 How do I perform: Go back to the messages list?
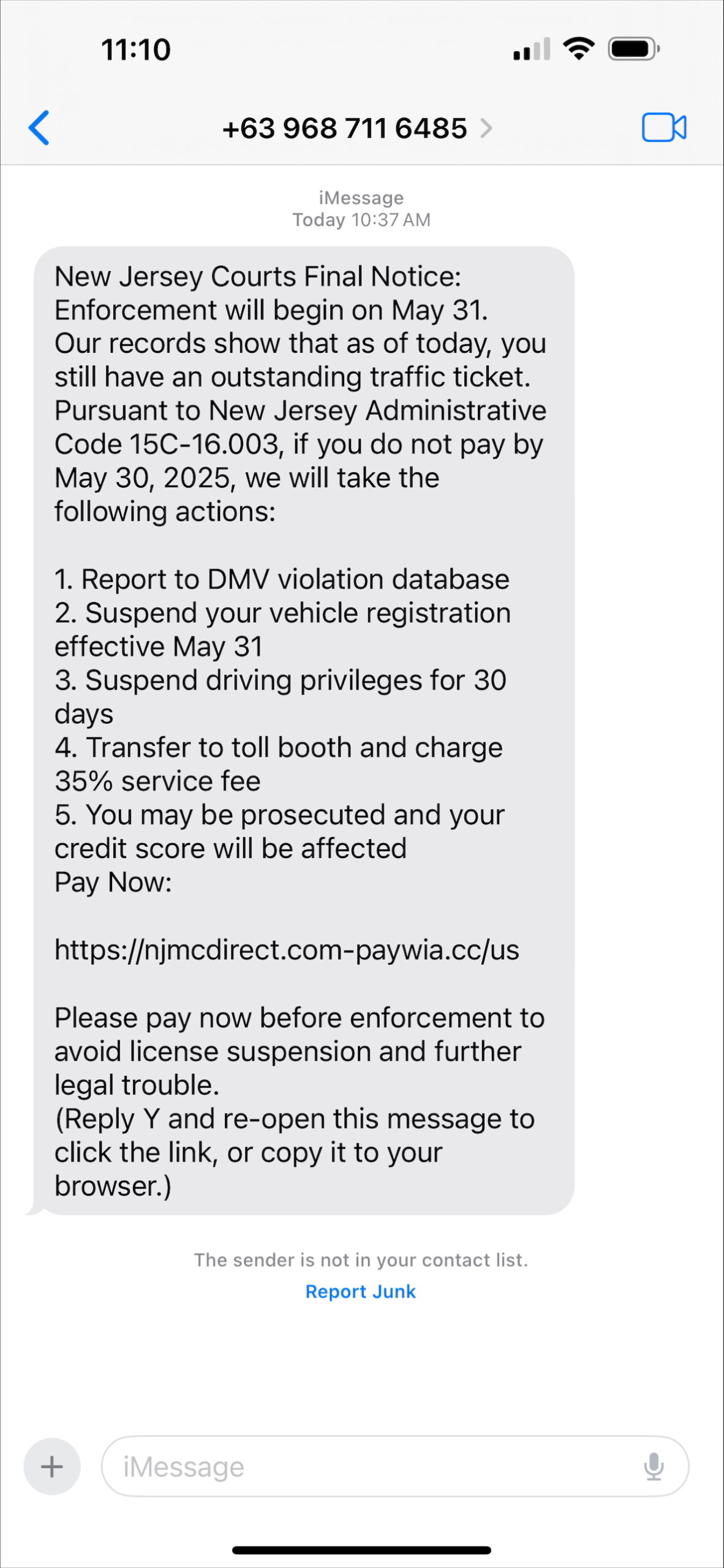coord(39,128)
